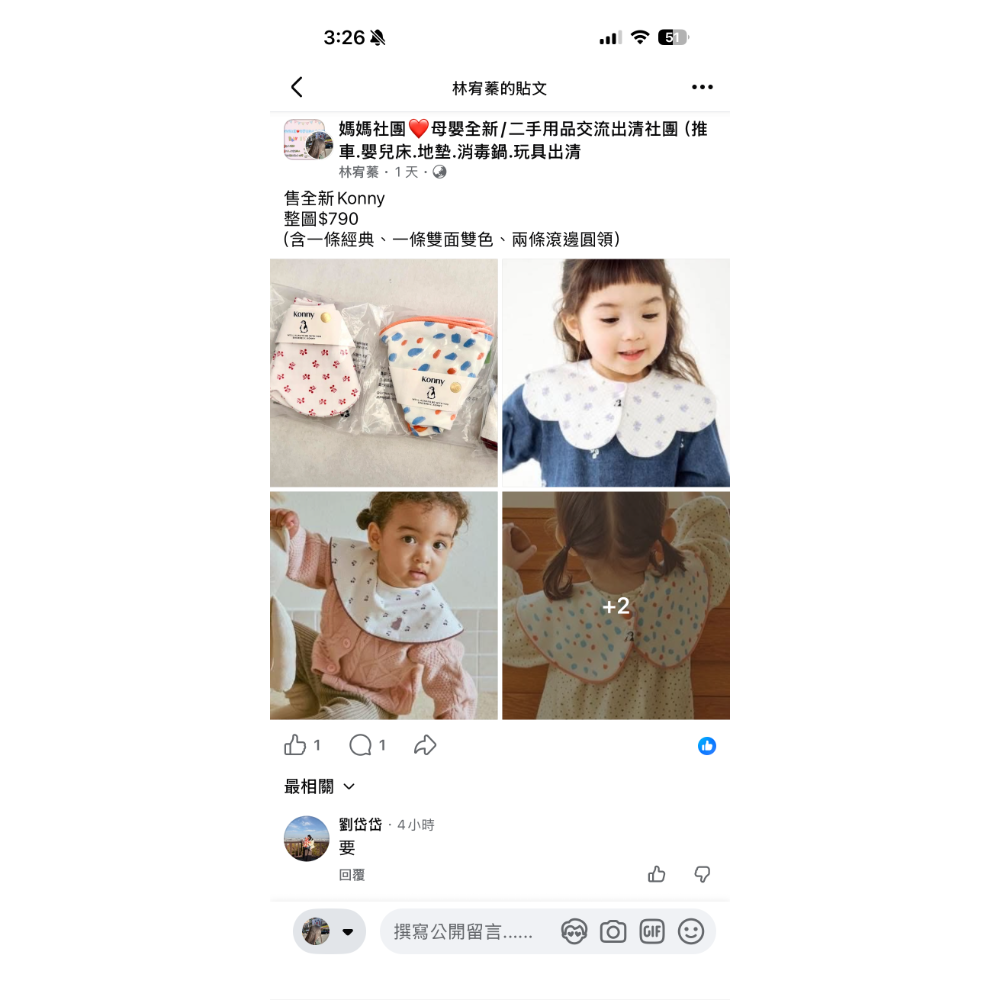The image size is (1000, 1000).
Task: View photo of girl with scalloped white bib
Action: pos(616,372)
